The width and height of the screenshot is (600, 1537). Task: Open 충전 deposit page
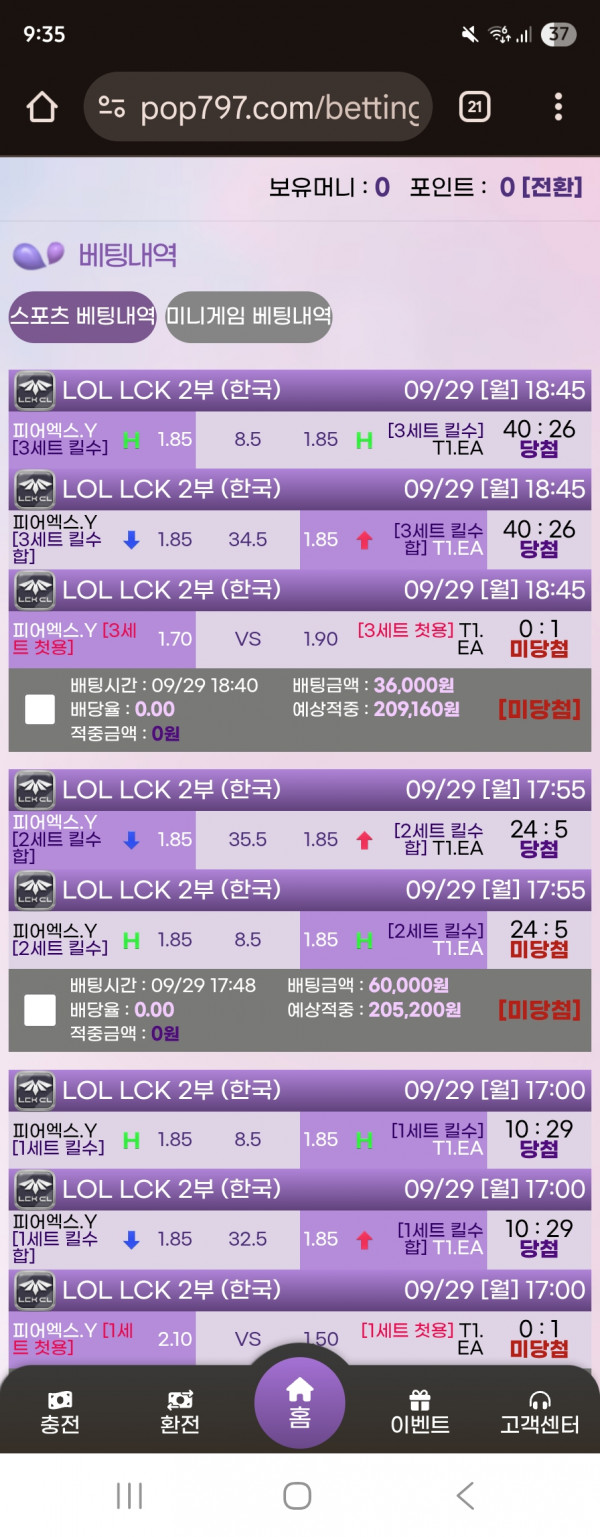point(60,1411)
